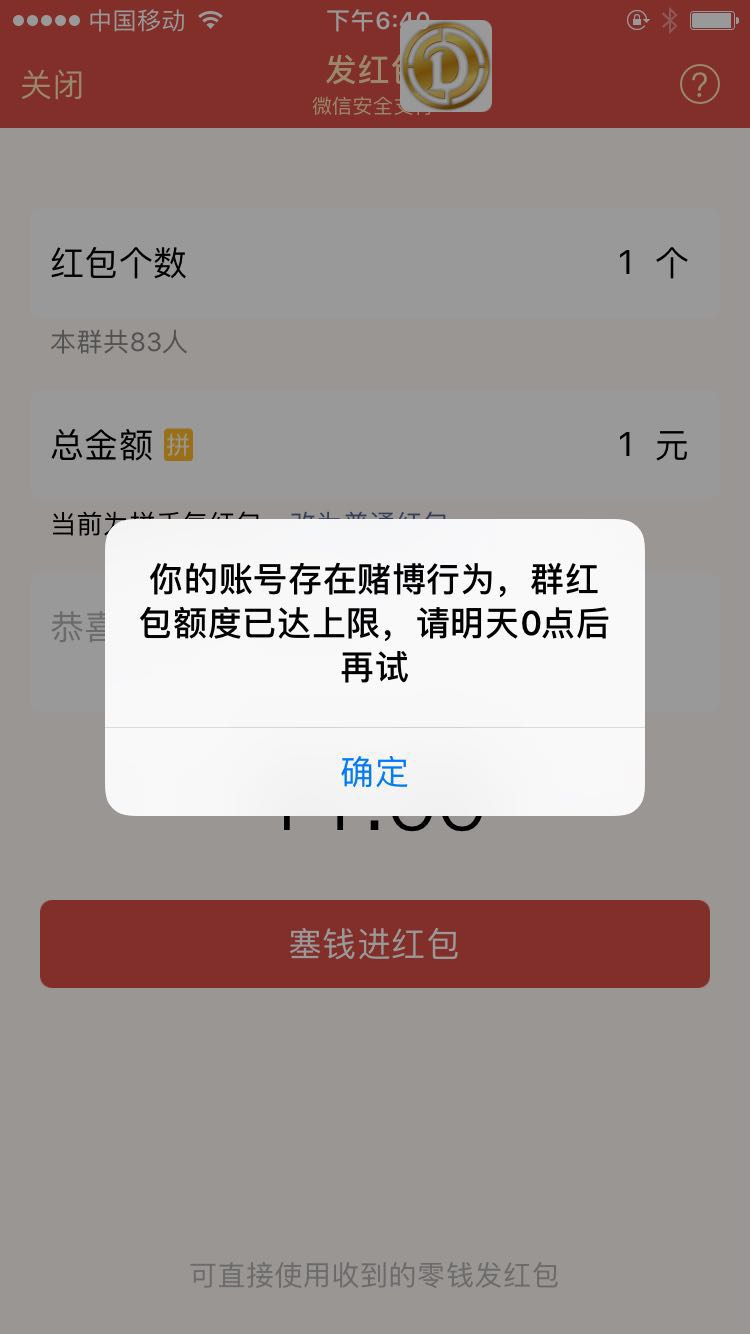Tap the Wi-Fi icon in the status bar
The width and height of the screenshot is (750, 1334).
pyautogui.click(x=212, y=18)
